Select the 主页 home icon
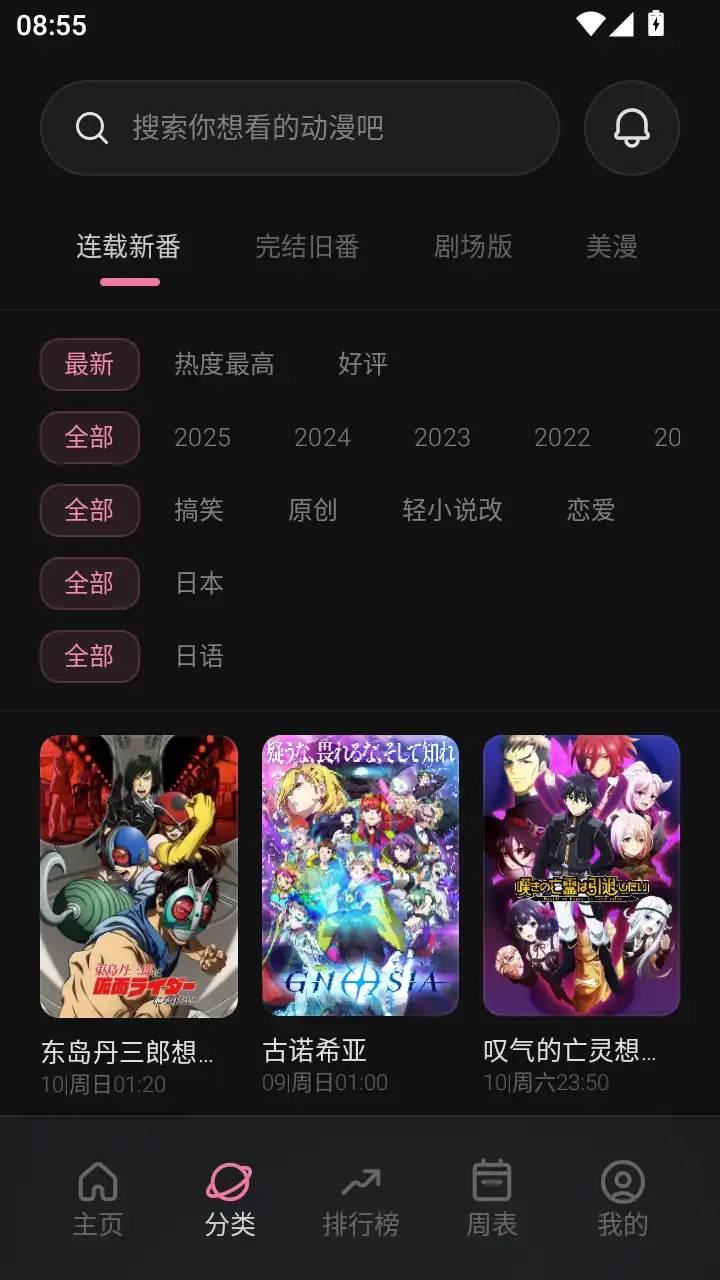Screen dimensions: 720x1280 96,1182
